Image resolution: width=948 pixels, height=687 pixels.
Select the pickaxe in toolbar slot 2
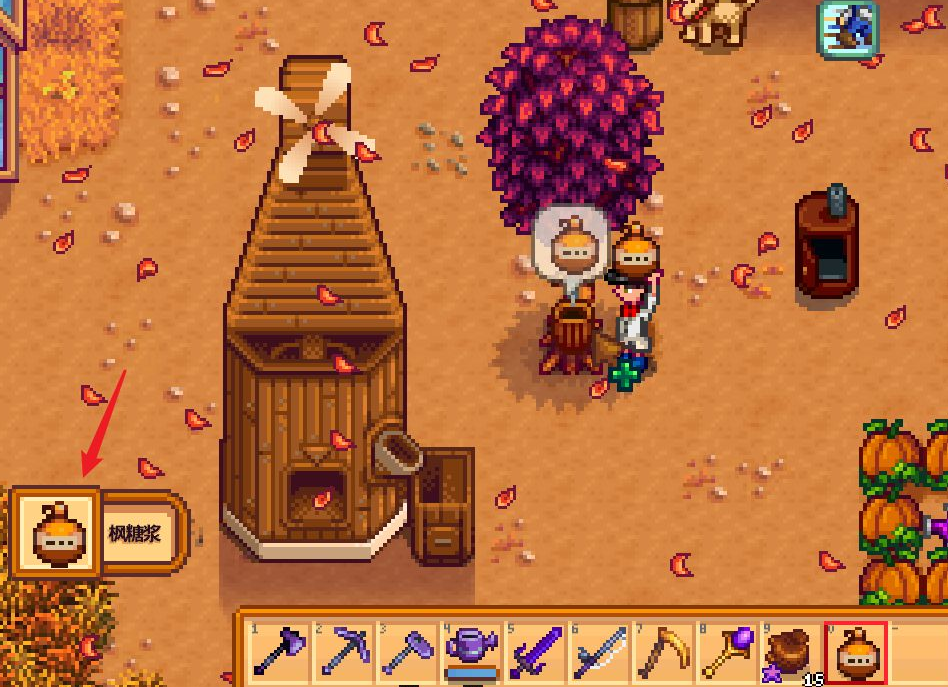pyautogui.click(x=343, y=652)
